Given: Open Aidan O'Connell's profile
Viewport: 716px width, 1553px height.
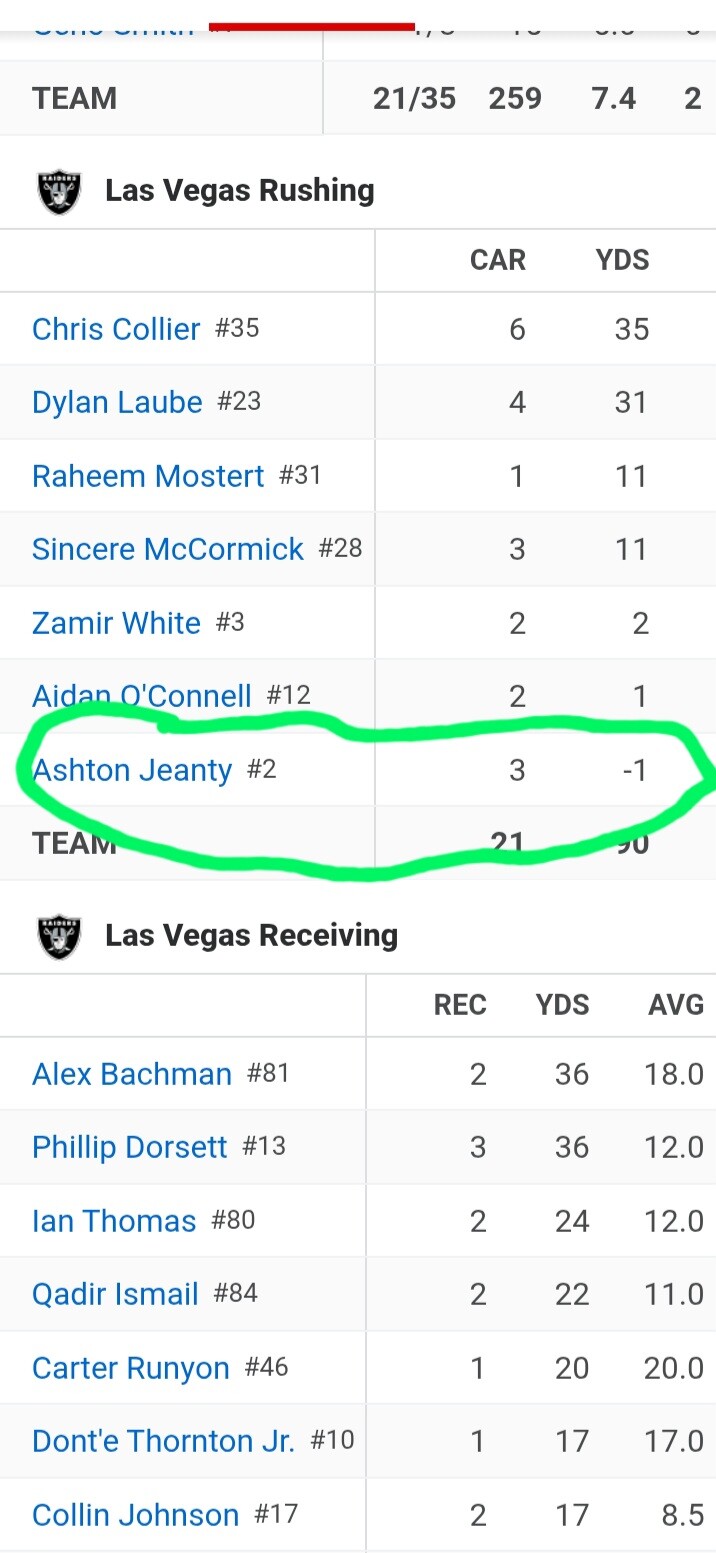Looking at the screenshot, I should pyautogui.click(x=142, y=696).
